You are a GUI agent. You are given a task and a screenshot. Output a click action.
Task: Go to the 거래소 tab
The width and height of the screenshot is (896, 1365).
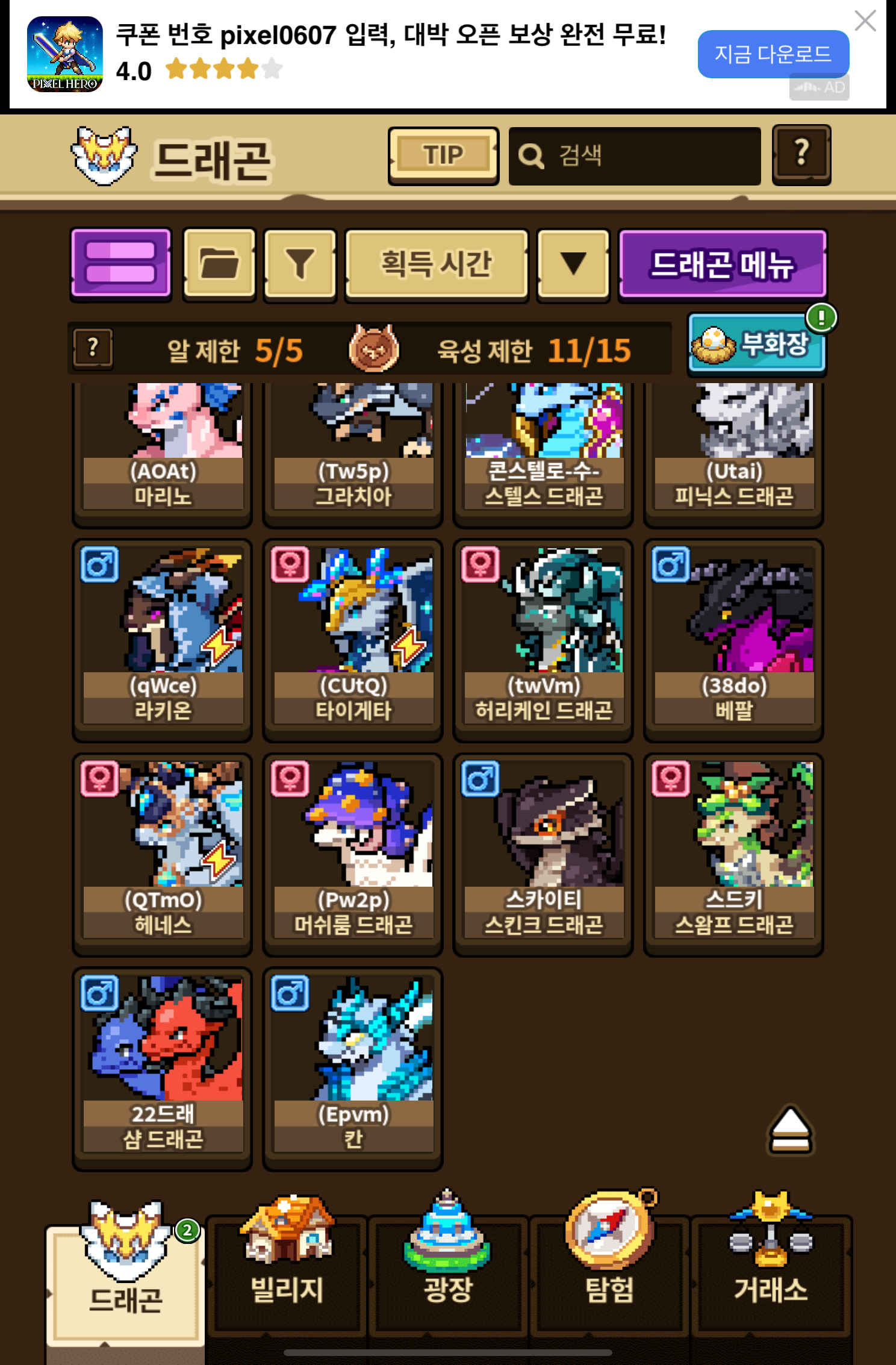[771, 1265]
